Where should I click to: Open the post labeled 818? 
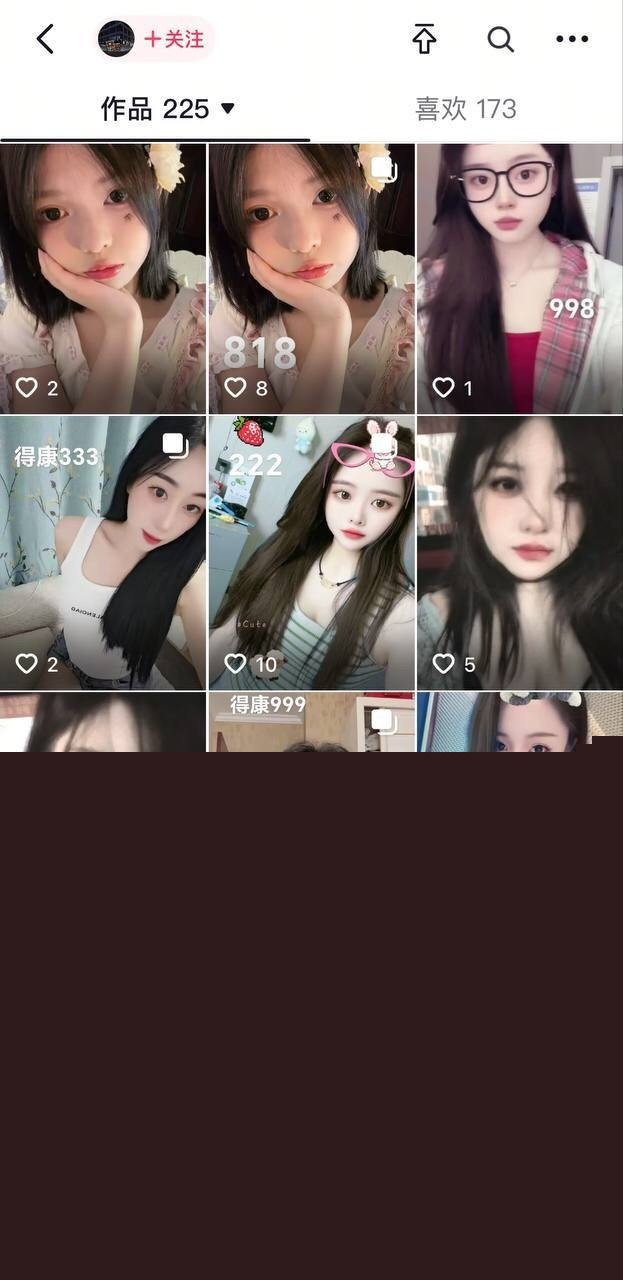tap(311, 280)
